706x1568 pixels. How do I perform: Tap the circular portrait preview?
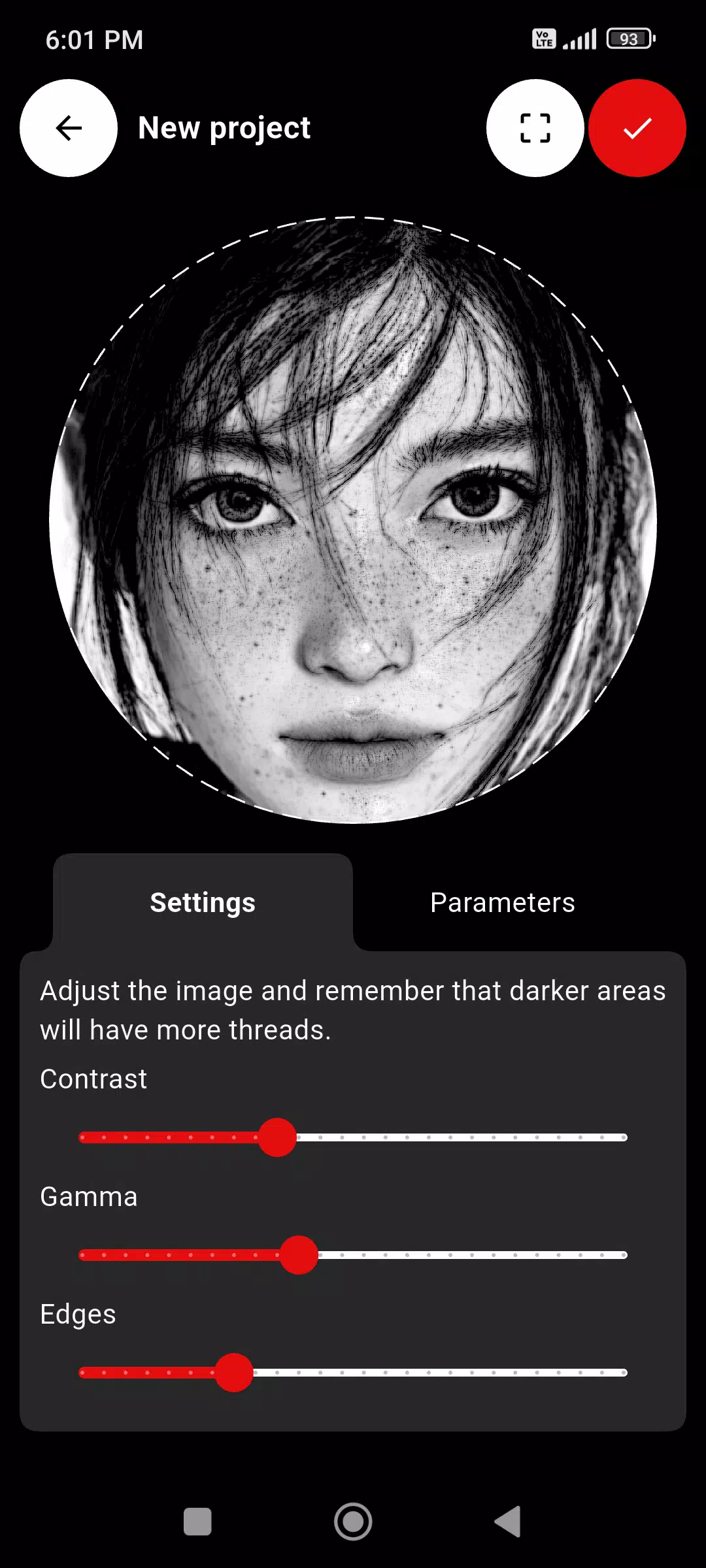(353, 520)
